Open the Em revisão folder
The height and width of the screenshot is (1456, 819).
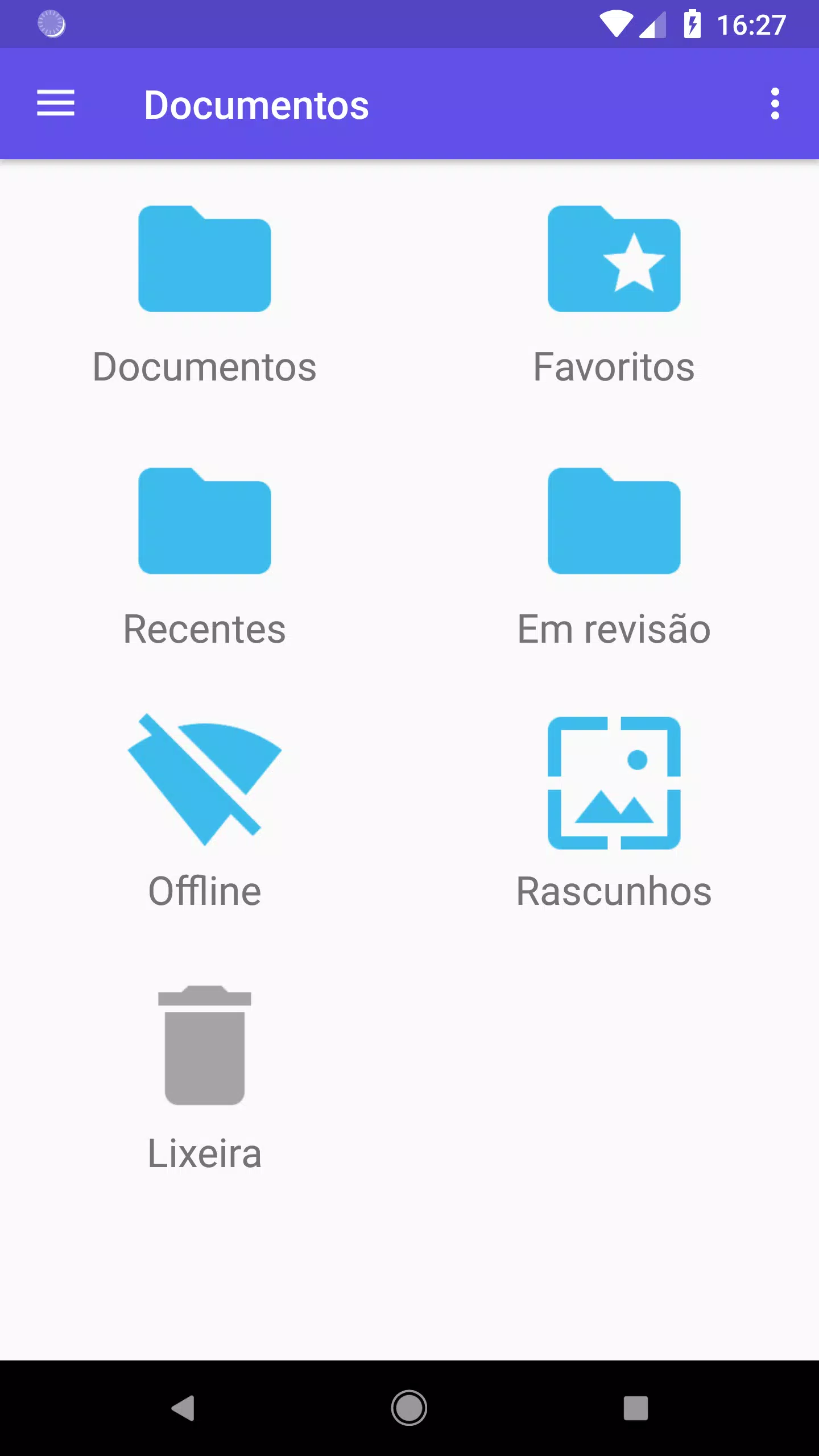[614, 557]
